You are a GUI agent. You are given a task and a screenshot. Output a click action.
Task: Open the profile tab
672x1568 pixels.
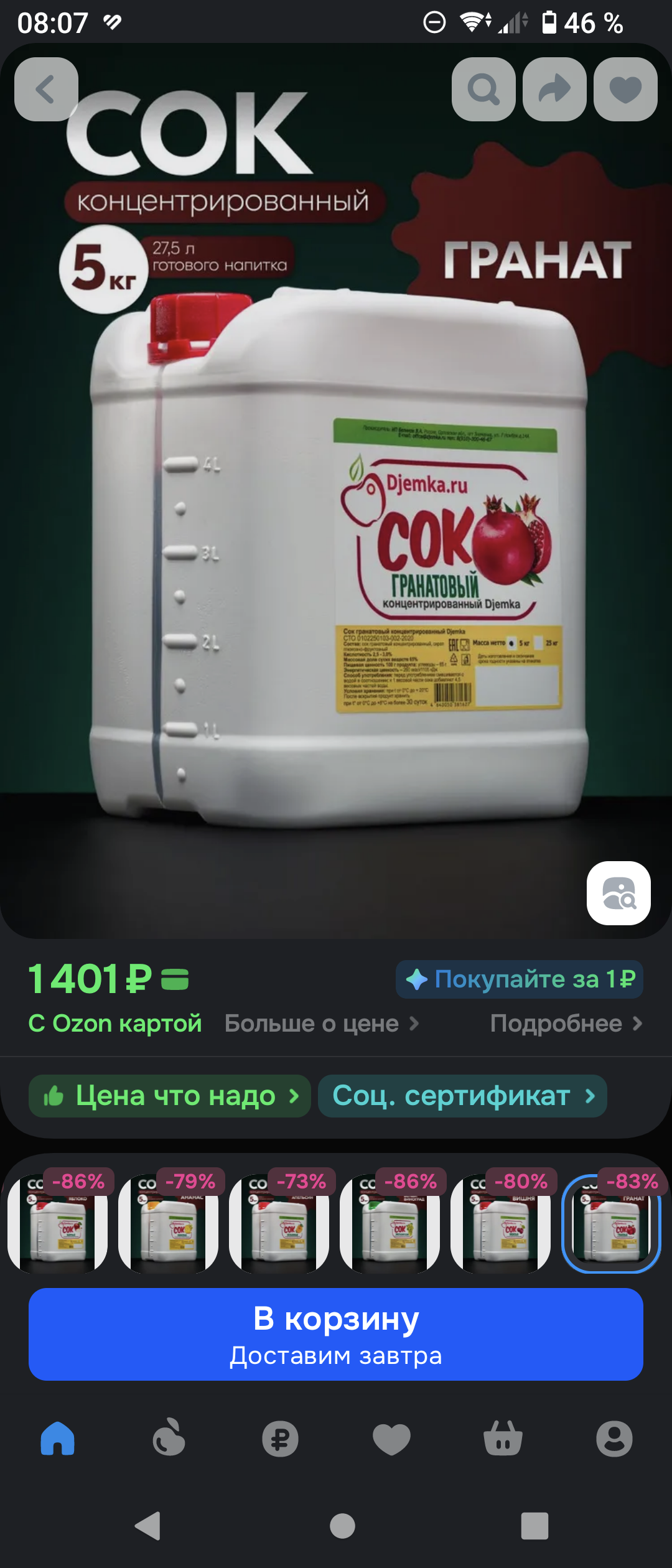point(614,1439)
